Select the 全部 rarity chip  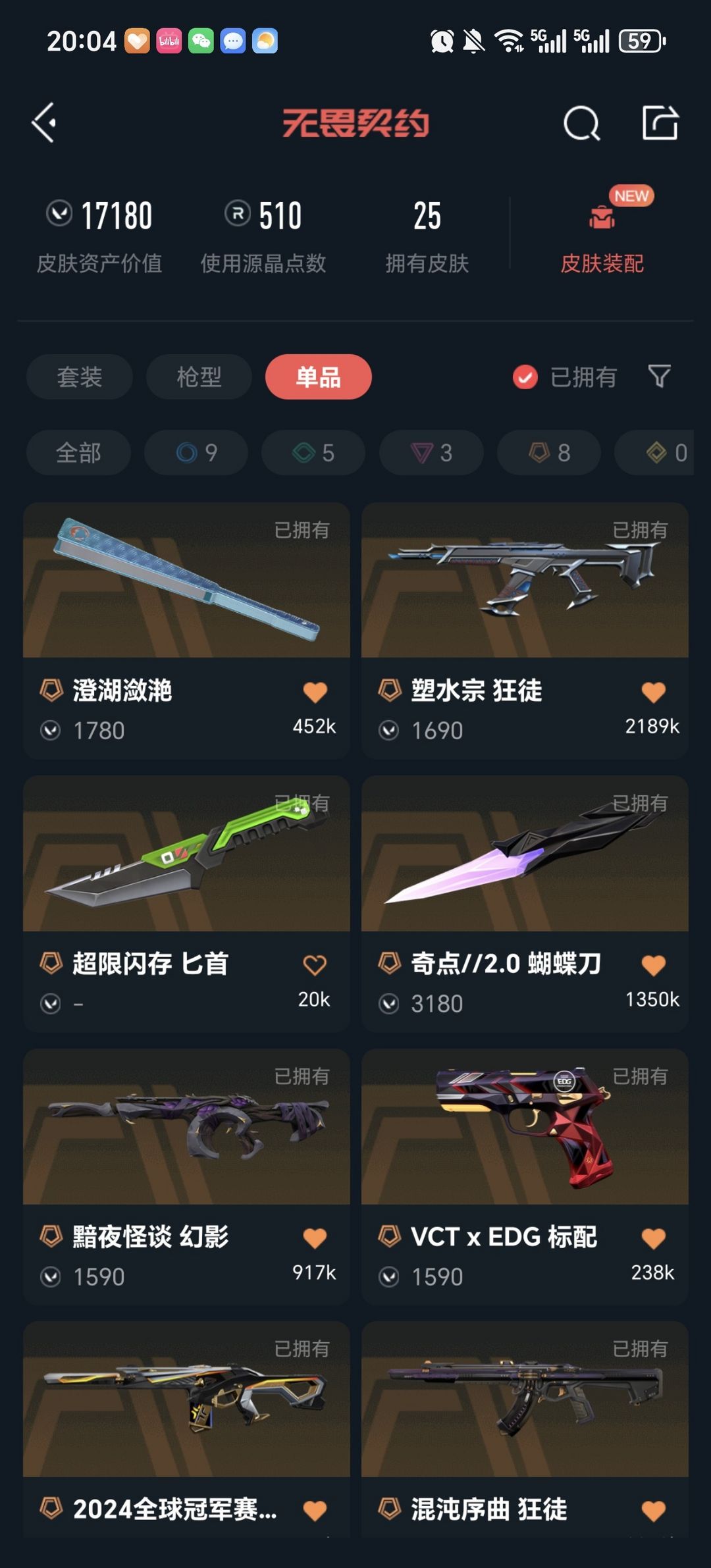tap(78, 453)
